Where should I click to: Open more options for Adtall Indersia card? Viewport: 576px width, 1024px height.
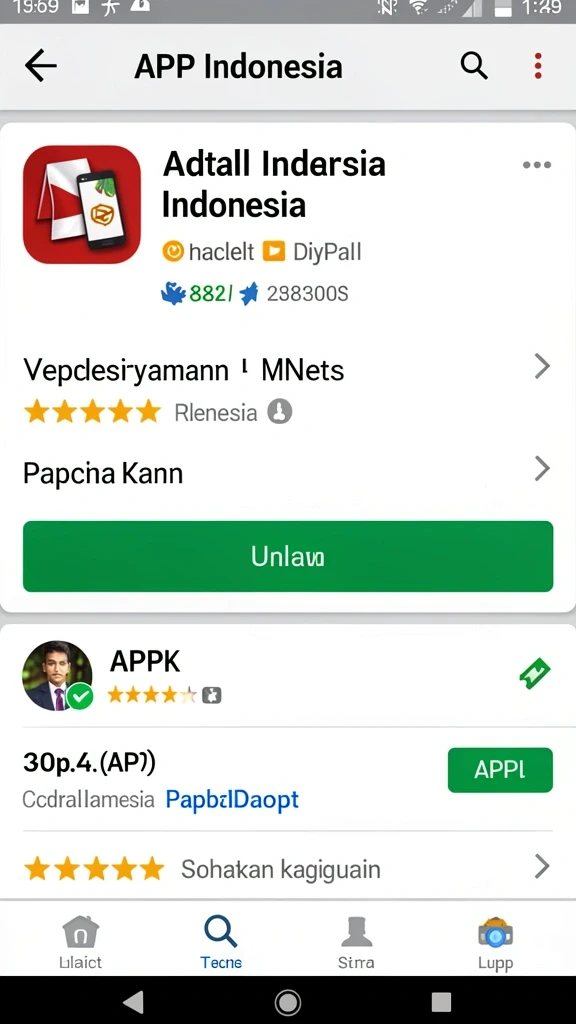point(537,165)
